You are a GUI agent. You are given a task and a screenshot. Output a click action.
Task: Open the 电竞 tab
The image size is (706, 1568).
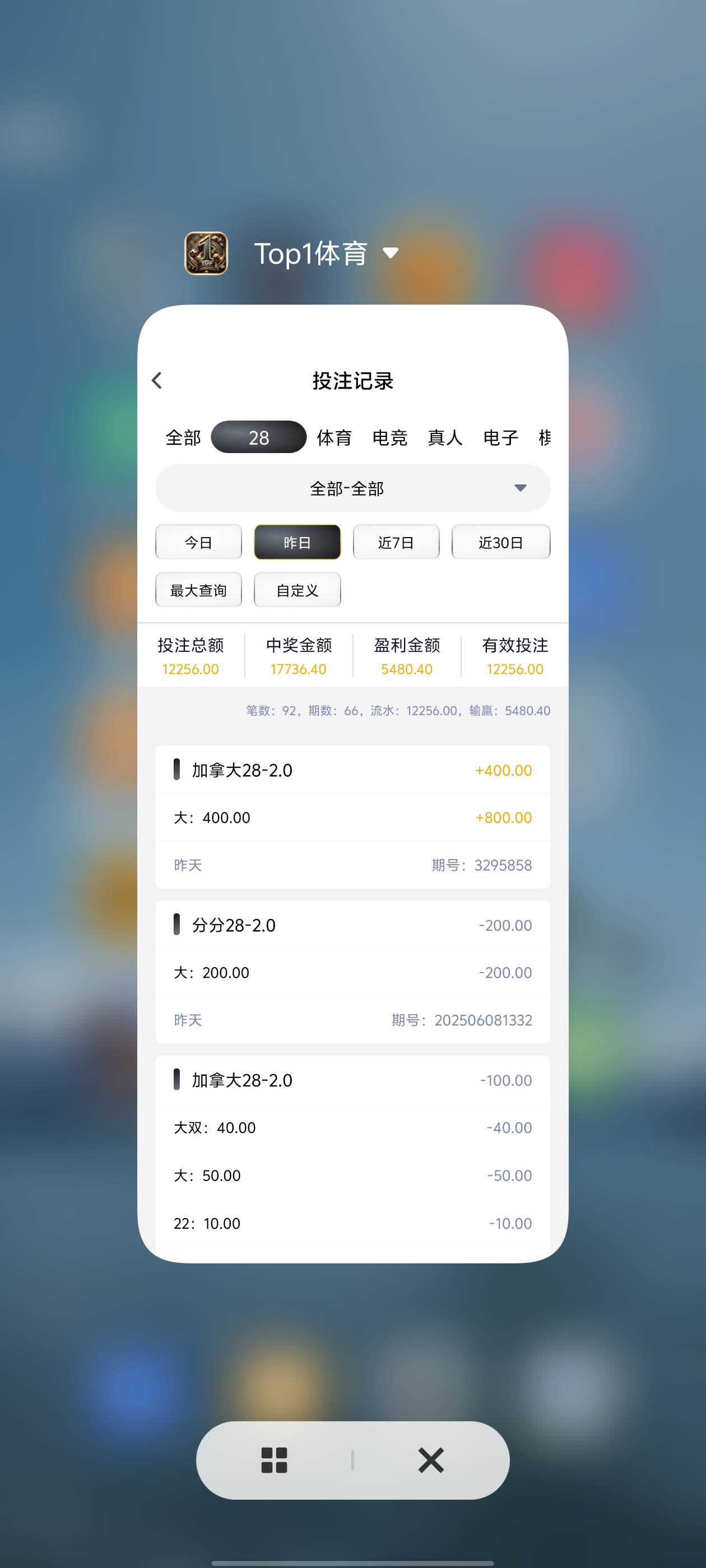coord(389,437)
